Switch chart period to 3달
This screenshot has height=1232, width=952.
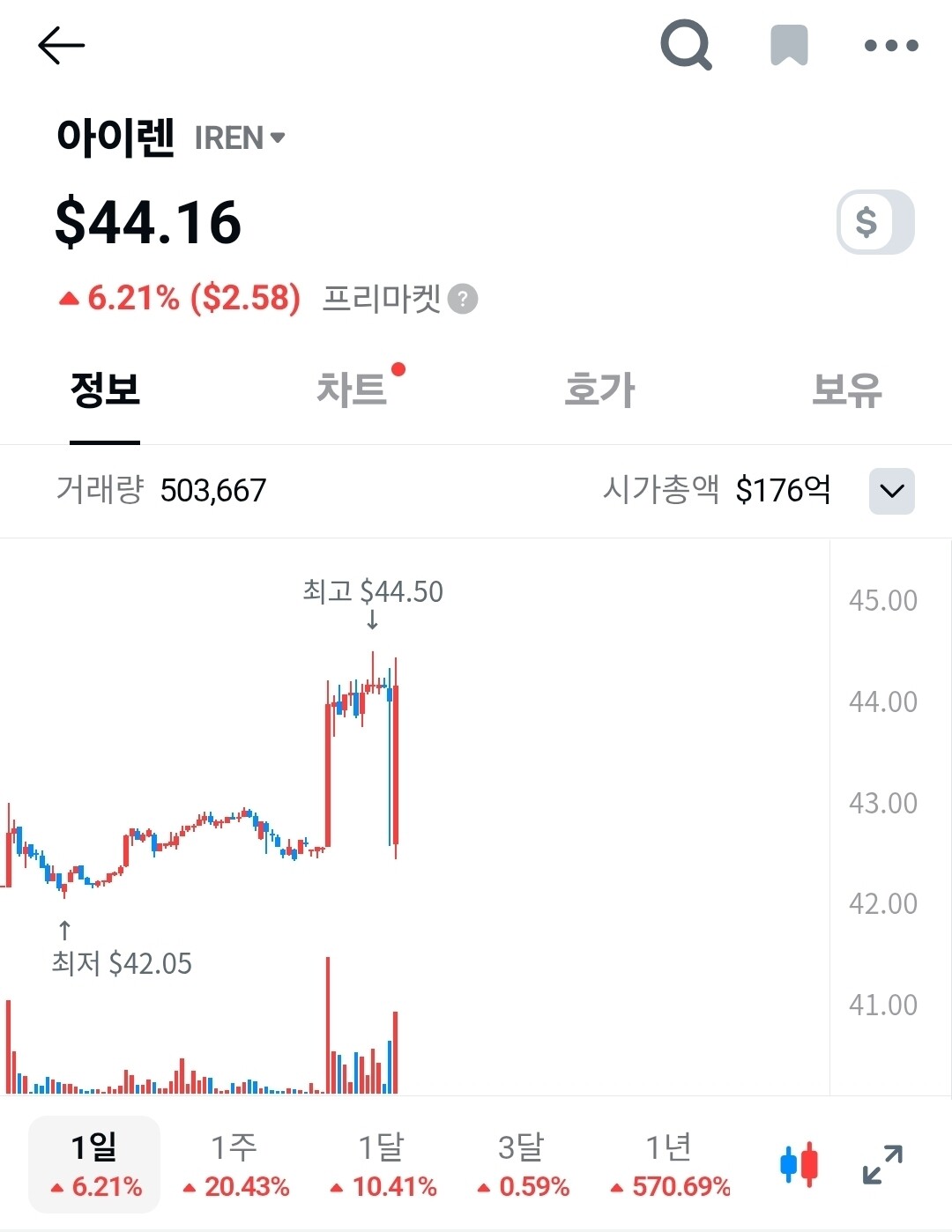pos(523,1164)
